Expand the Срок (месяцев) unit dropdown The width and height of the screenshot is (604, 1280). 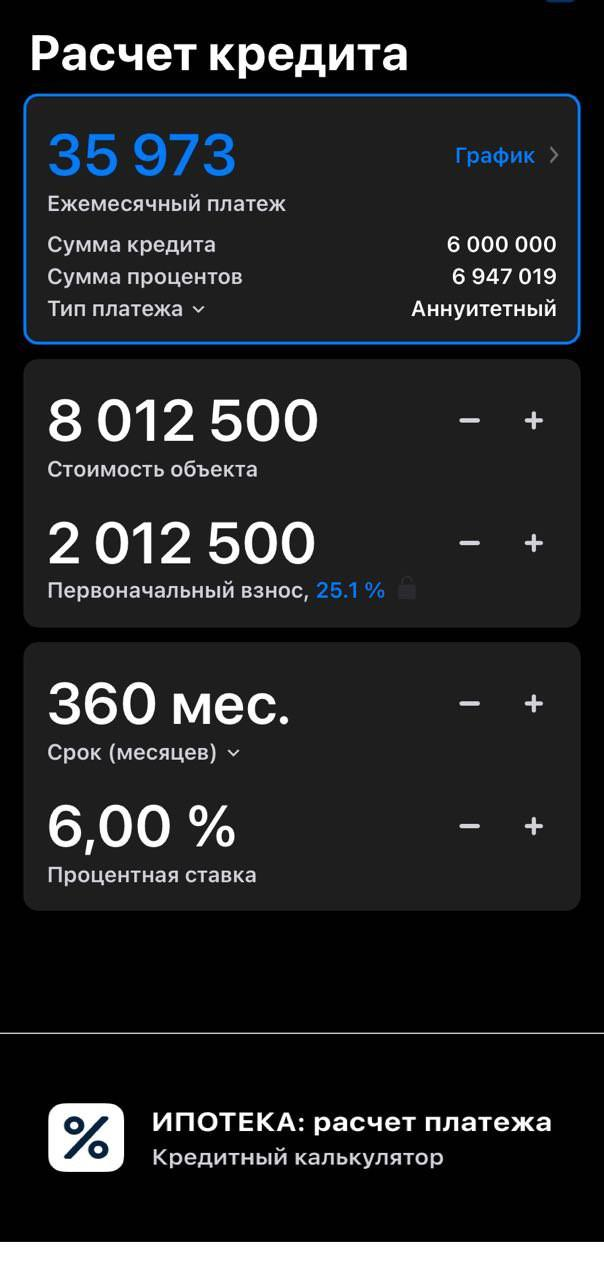(144, 753)
